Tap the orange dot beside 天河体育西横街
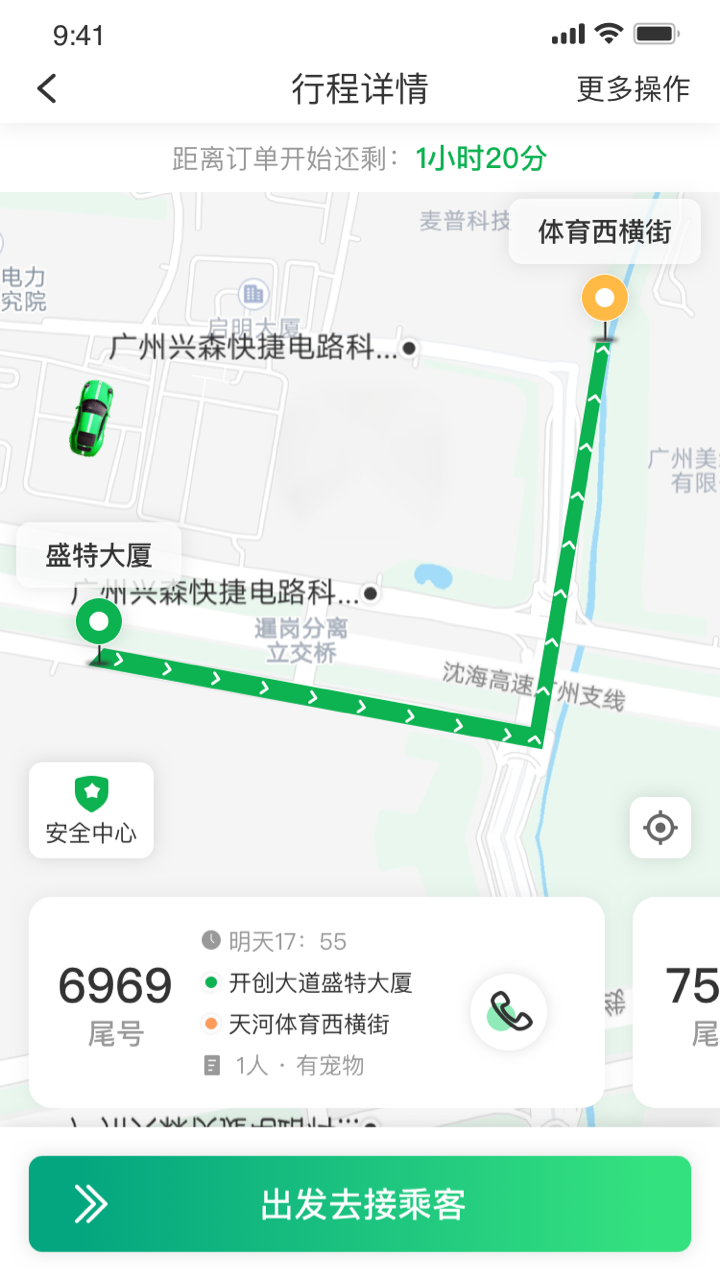This screenshot has width=720, height=1280. click(210, 1024)
